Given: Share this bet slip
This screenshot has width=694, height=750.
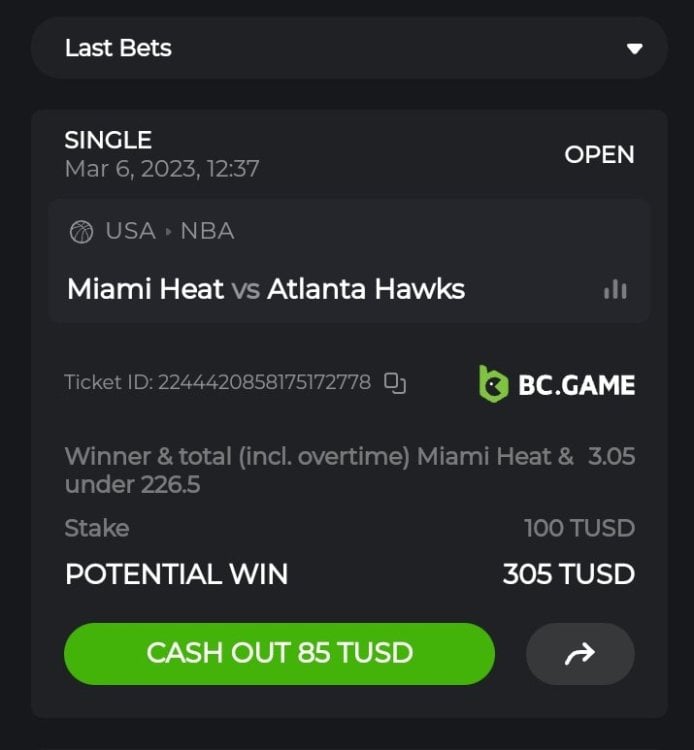Looking at the screenshot, I should pyautogui.click(x=580, y=654).
